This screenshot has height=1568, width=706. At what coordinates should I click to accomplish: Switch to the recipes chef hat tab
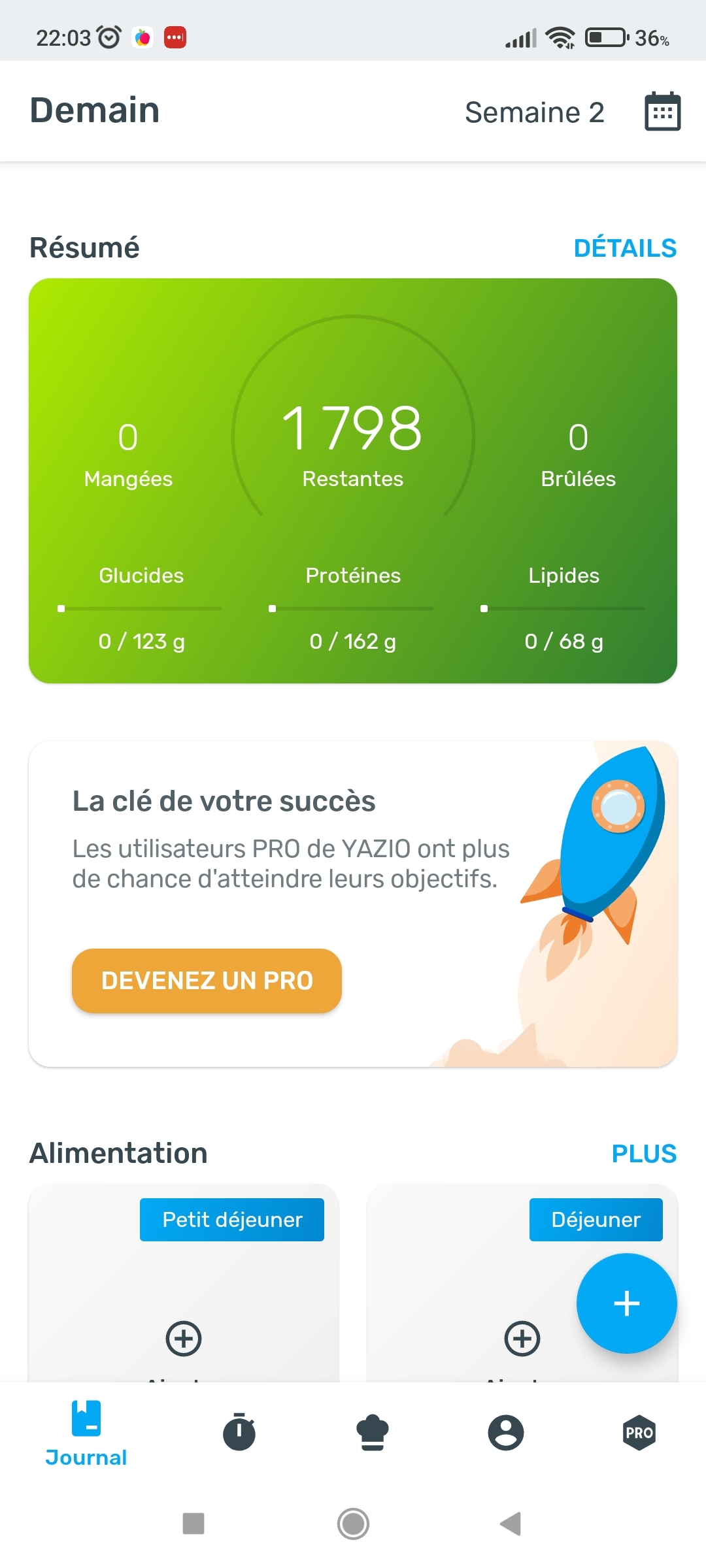point(373,1432)
